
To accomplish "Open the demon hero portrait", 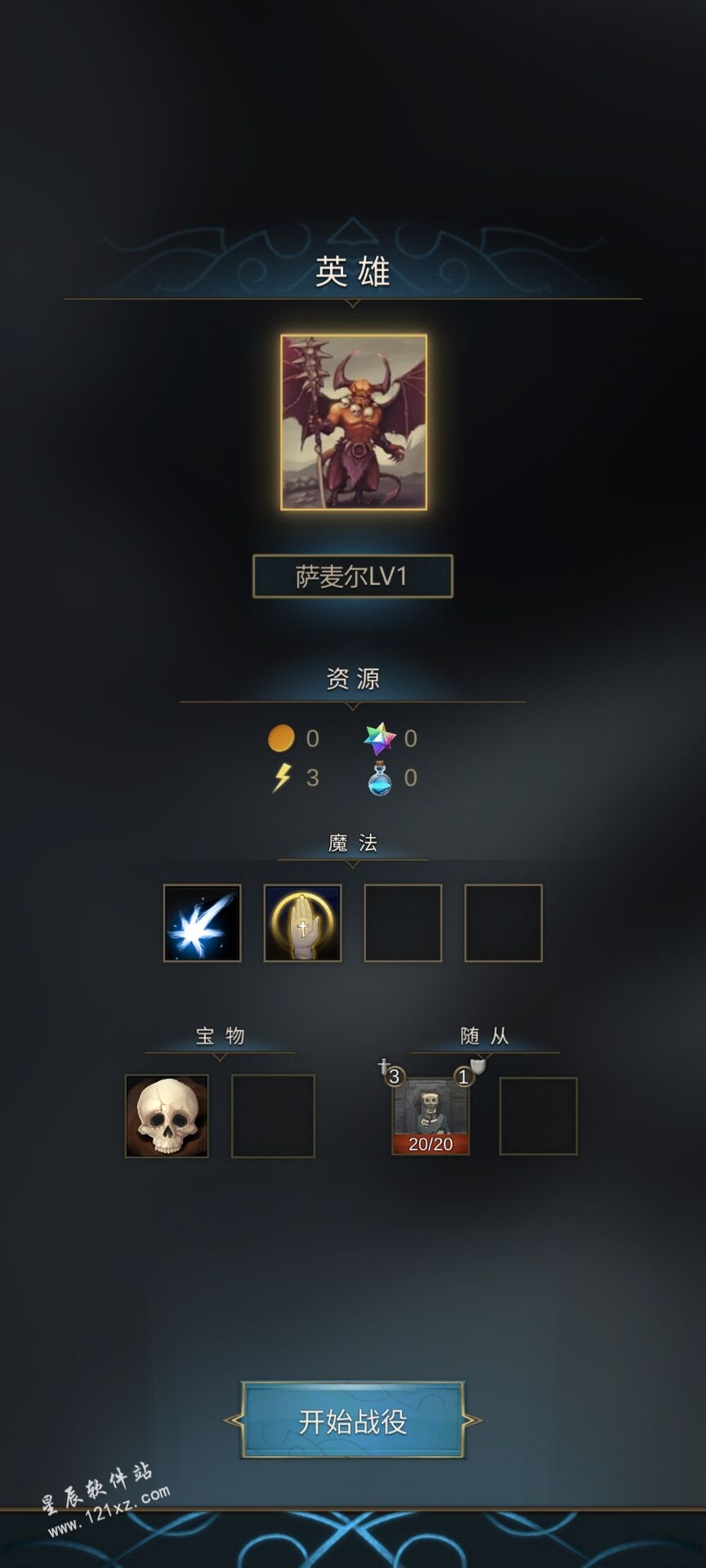I will [x=354, y=422].
